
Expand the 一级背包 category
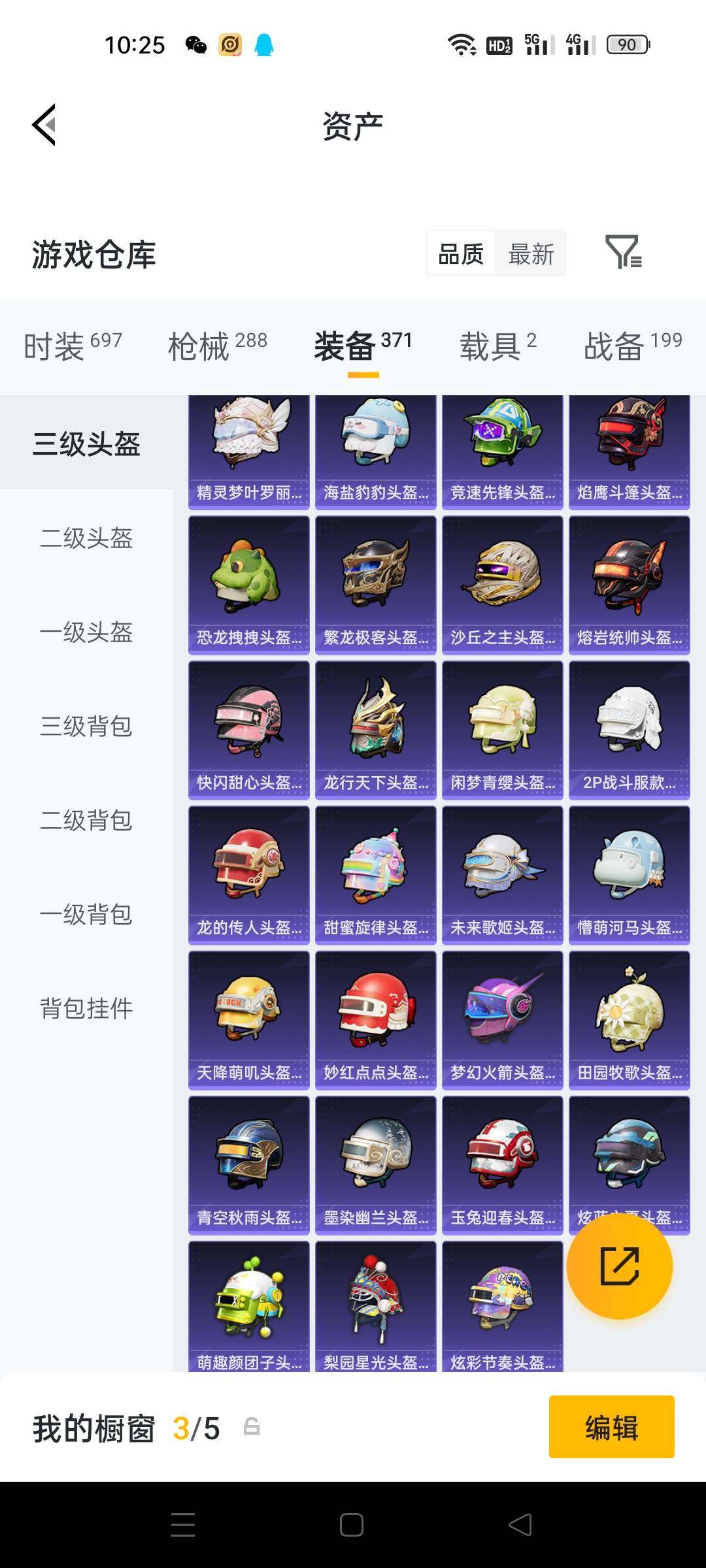86,915
